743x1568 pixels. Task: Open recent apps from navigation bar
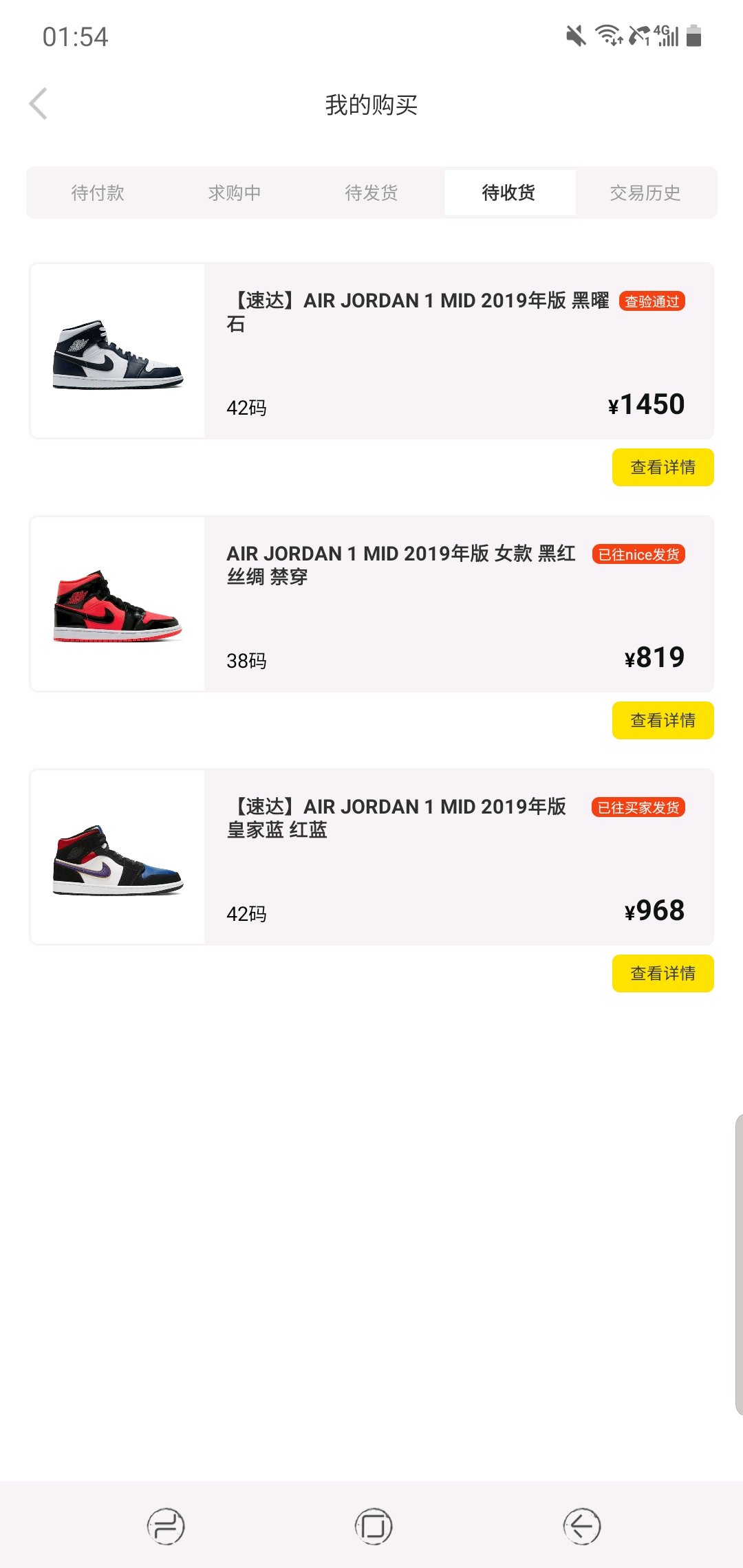coord(166,1527)
